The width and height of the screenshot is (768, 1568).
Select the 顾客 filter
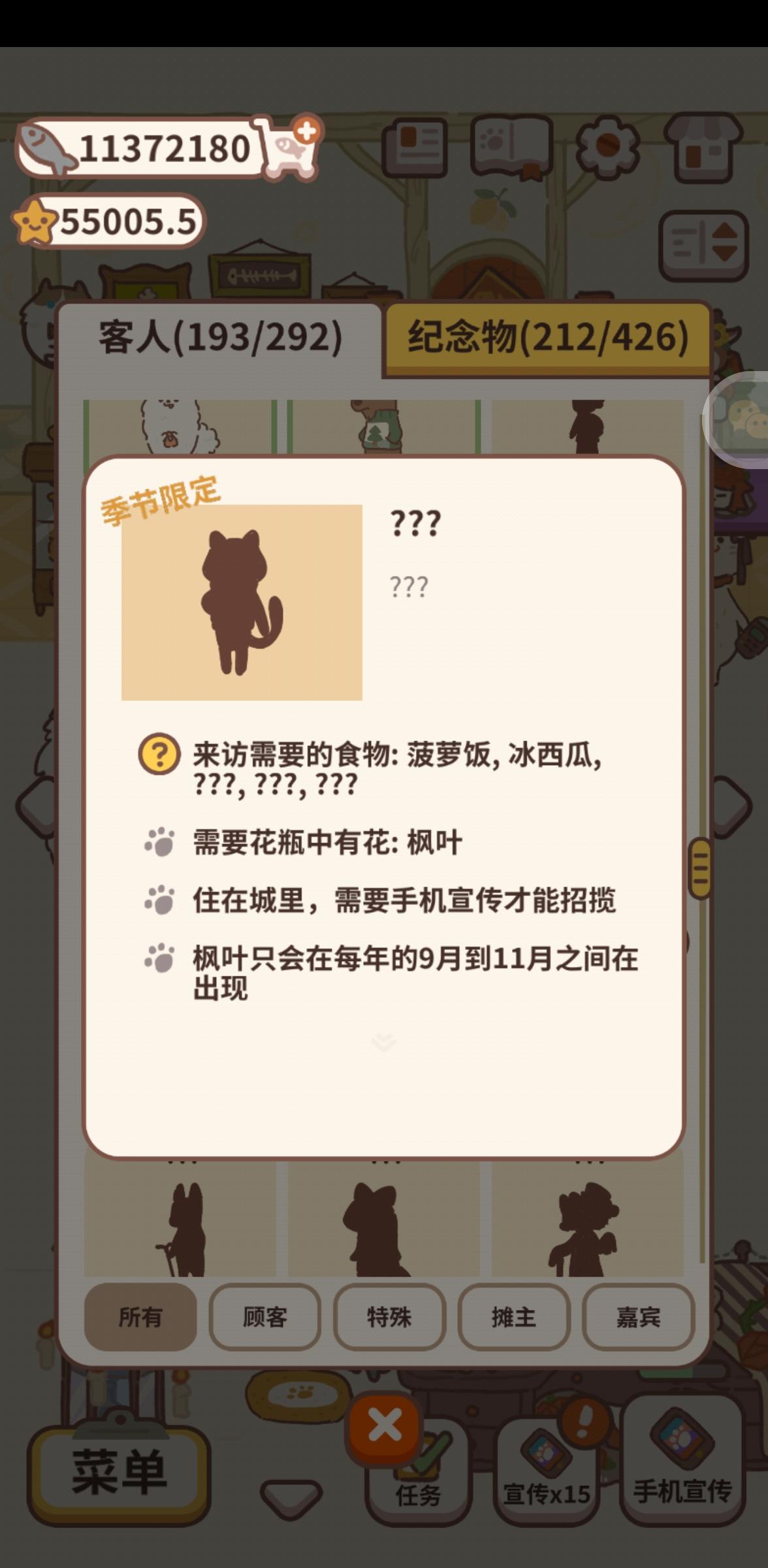click(x=265, y=1318)
